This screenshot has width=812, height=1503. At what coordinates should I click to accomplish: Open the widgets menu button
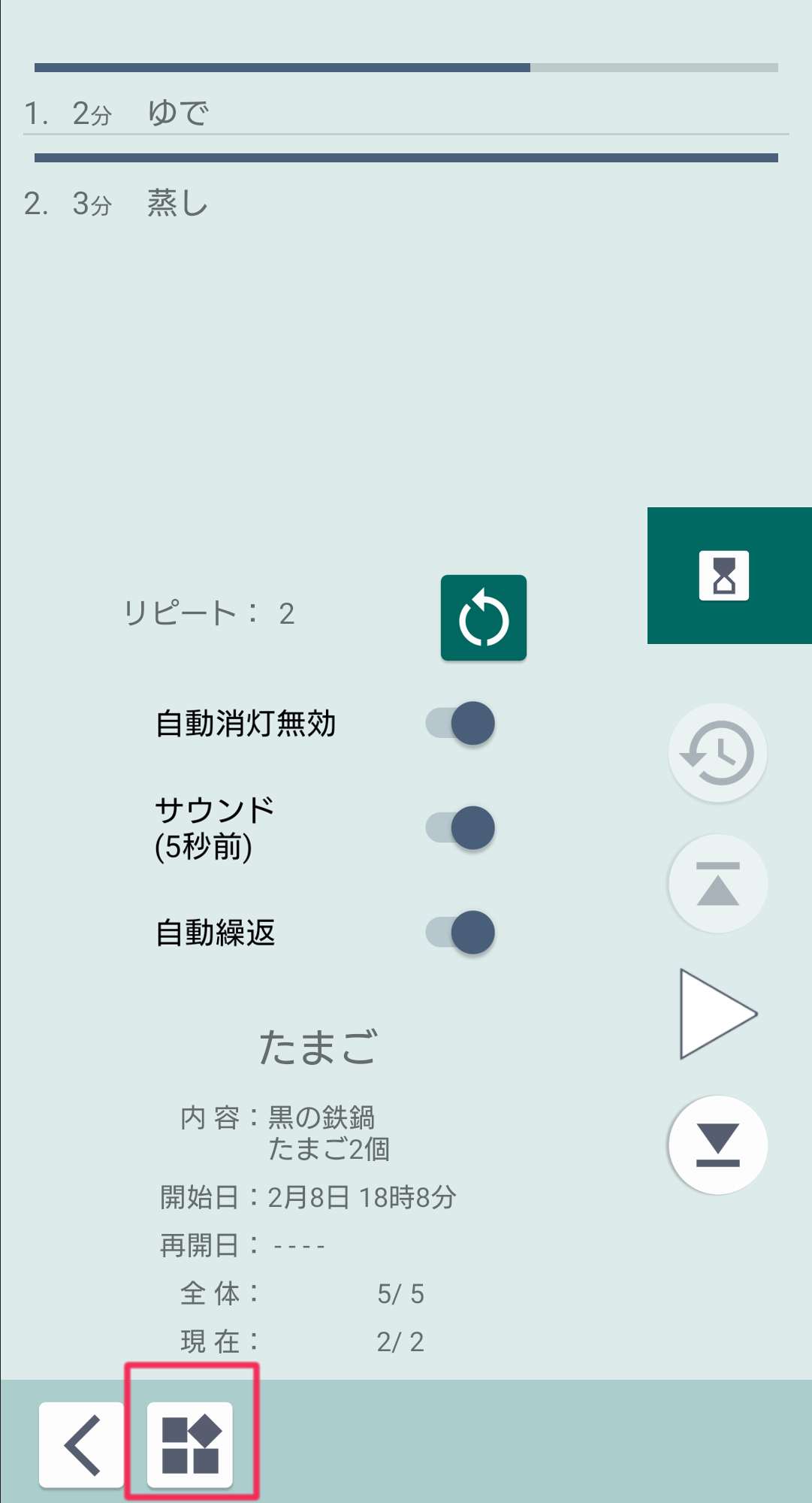[x=190, y=1444]
